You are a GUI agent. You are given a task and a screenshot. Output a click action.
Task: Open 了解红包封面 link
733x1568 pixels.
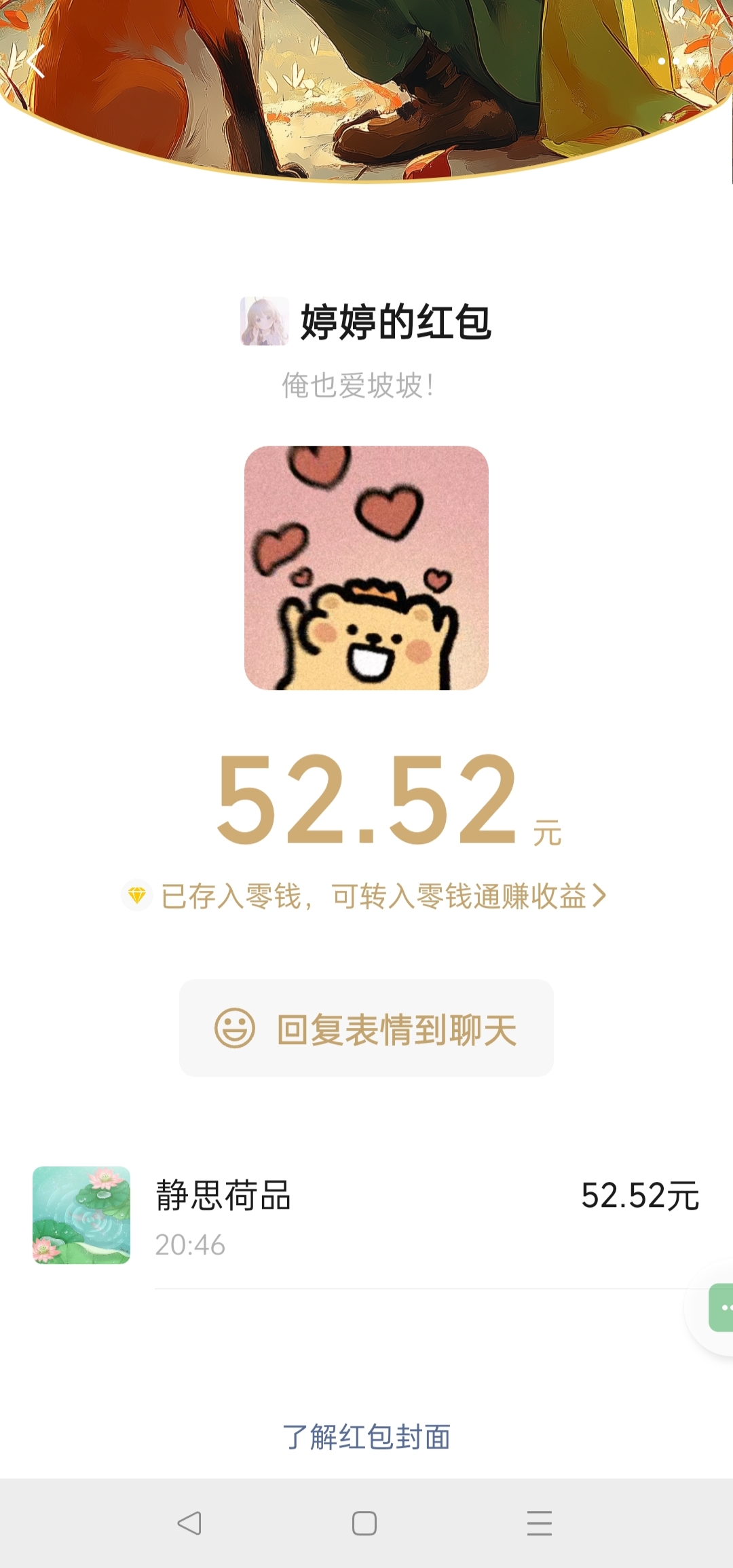click(366, 1436)
